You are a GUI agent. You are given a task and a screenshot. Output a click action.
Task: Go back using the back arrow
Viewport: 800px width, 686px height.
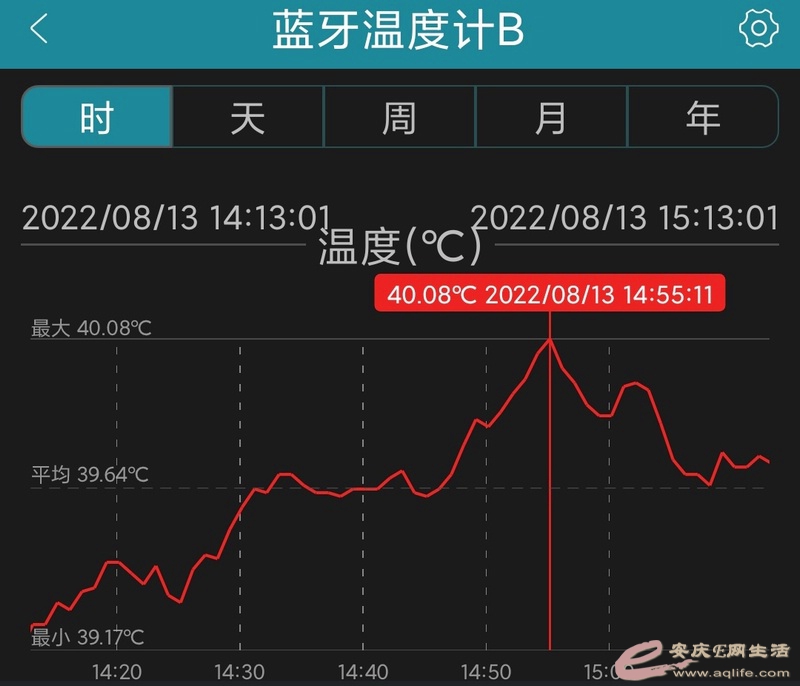point(39,30)
